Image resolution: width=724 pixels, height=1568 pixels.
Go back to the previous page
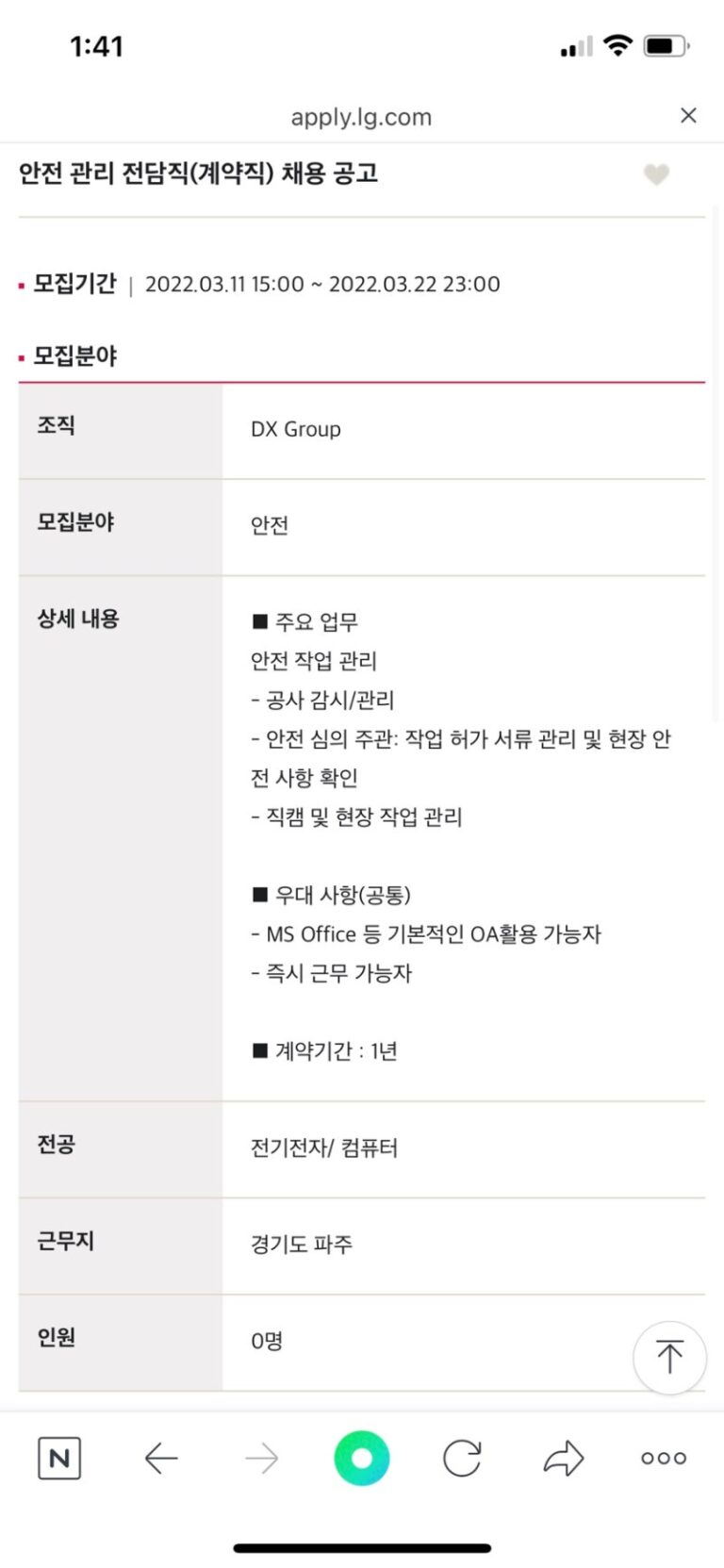click(161, 1459)
